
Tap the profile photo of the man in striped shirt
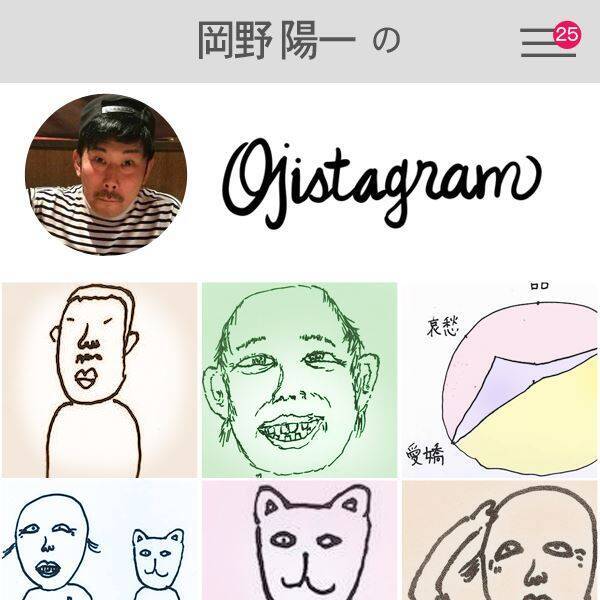[104, 174]
